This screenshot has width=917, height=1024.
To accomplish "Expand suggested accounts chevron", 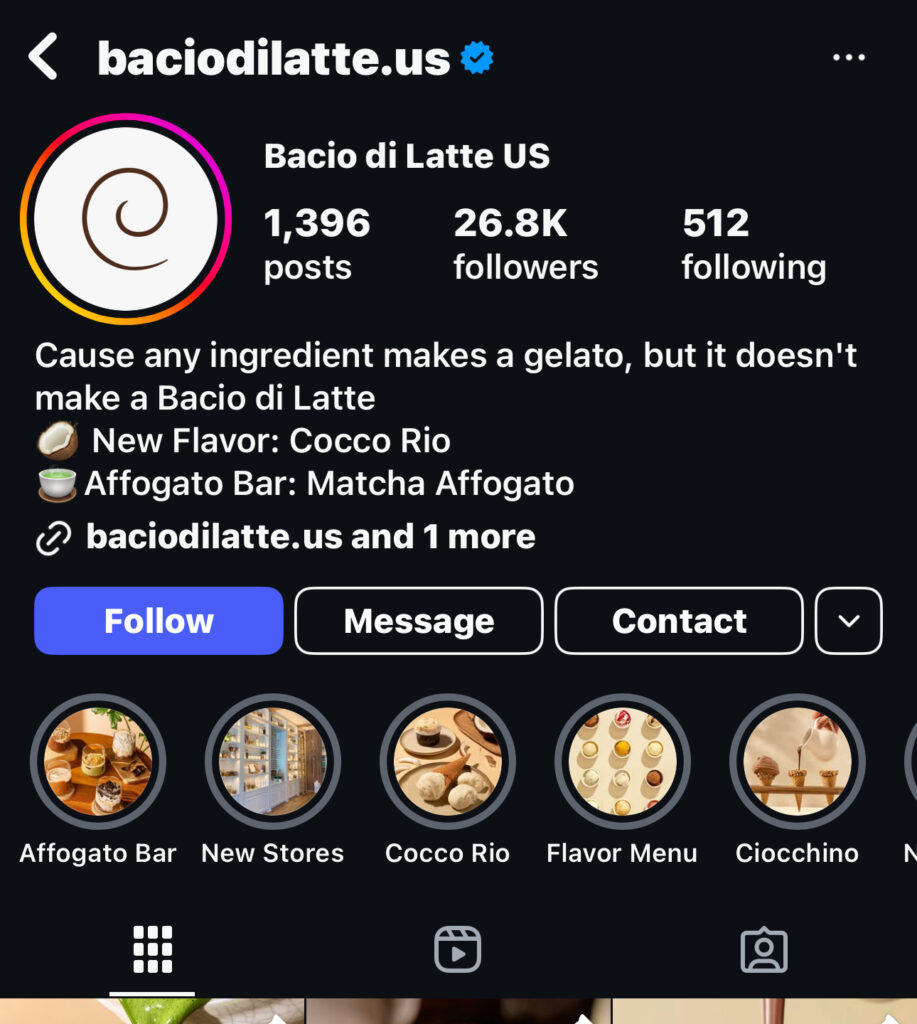I will (x=849, y=621).
